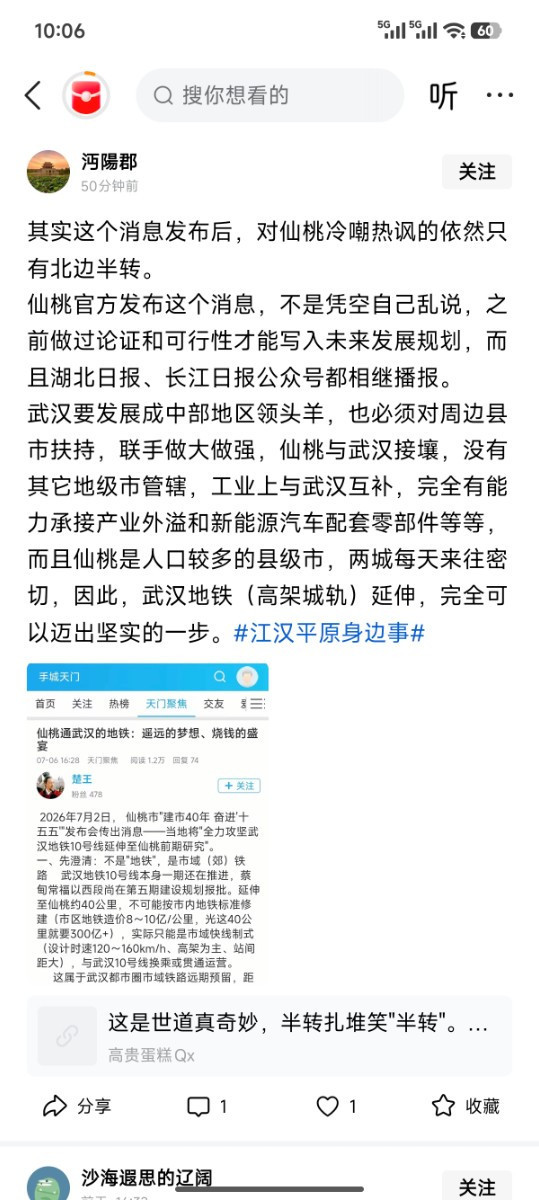Tap the 搜你想看的 search box
Viewport: 539px width, 1200px height.
pyautogui.click(x=270, y=96)
